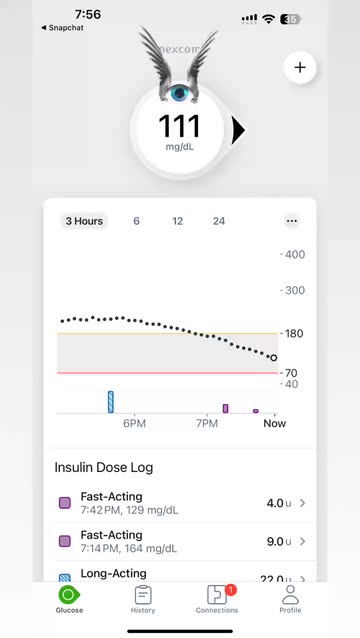Open the graph's three-dot options menu
Screen dimensions: 360x638
pyautogui.click(x=292, y=221)
